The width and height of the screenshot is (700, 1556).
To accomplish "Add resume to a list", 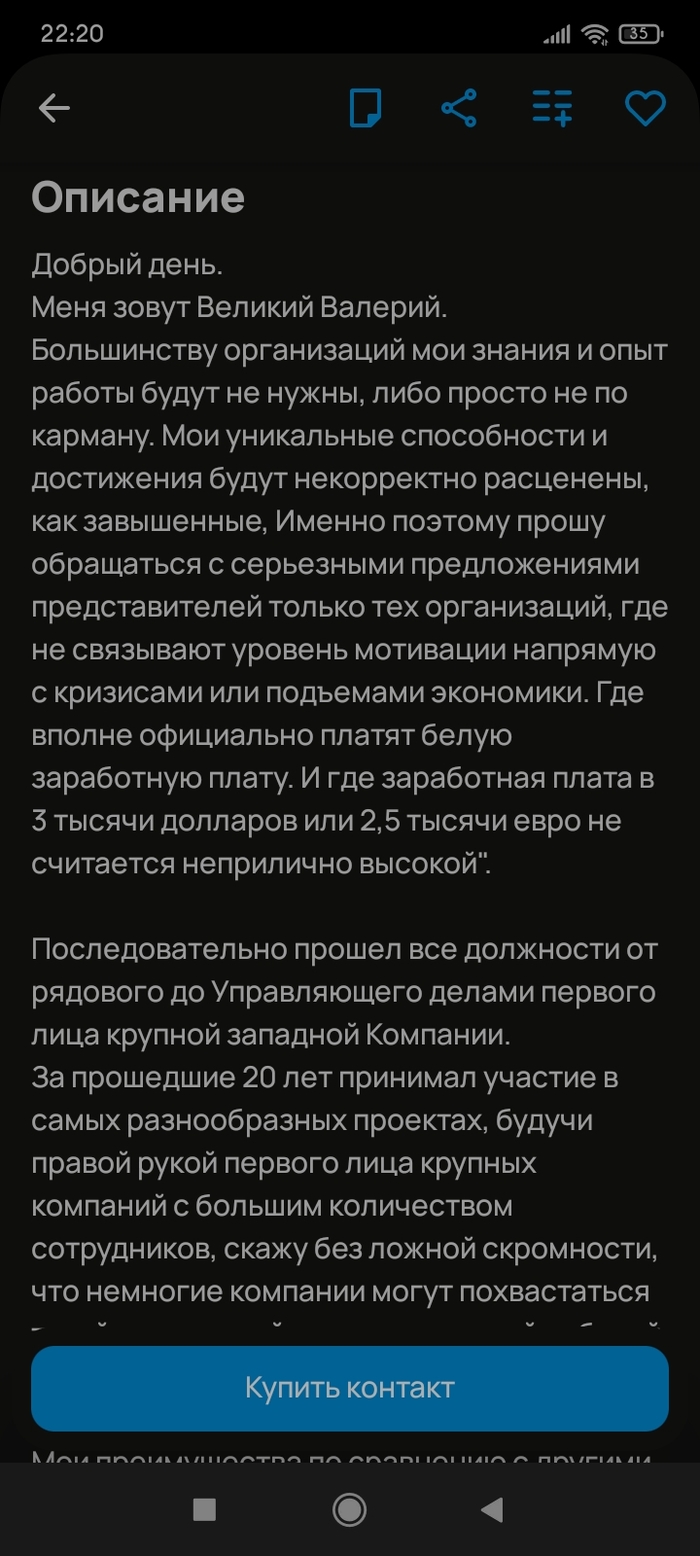I will [552, 108].
